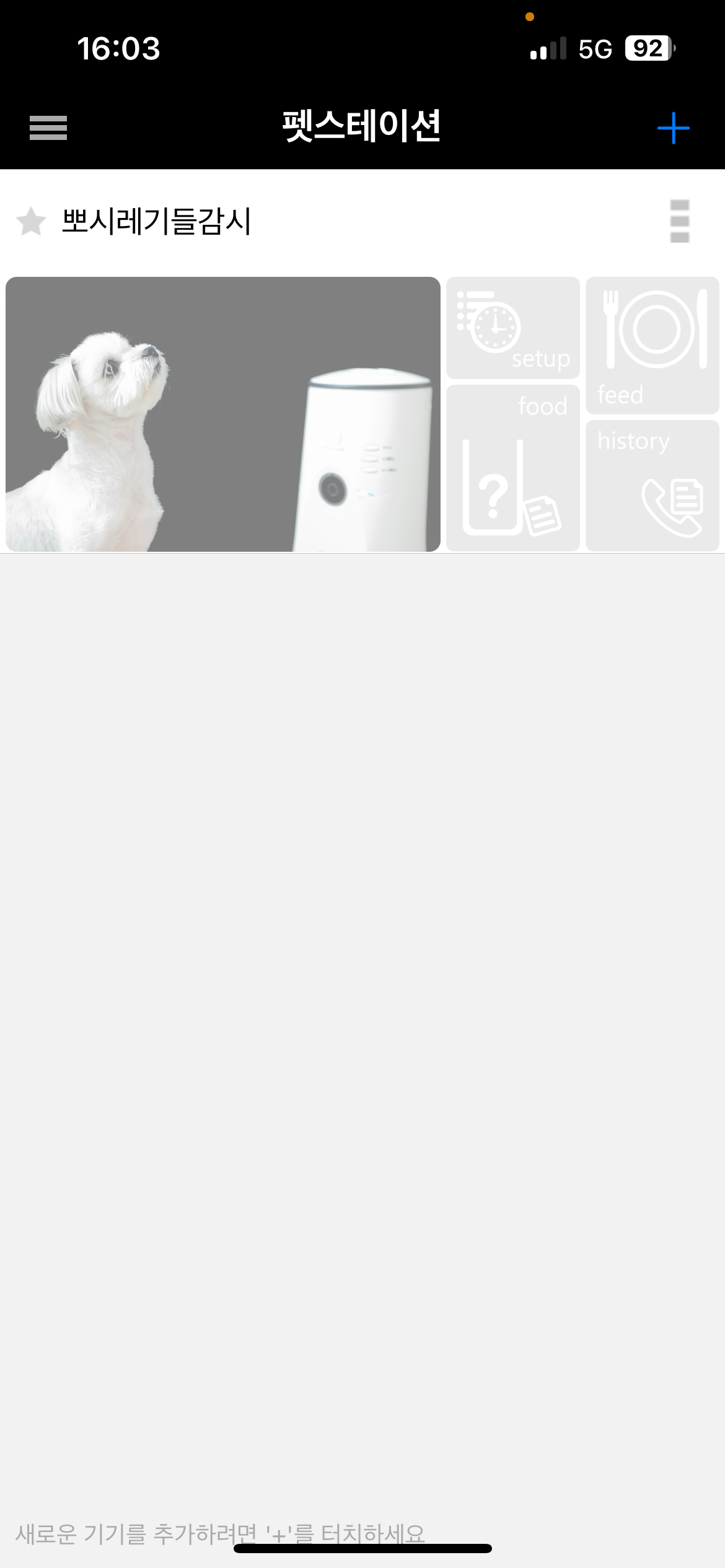The width and height of the screenshot is (725, 1568).
Task: Add a new device with the plus icon
Action: click(673, 128)
